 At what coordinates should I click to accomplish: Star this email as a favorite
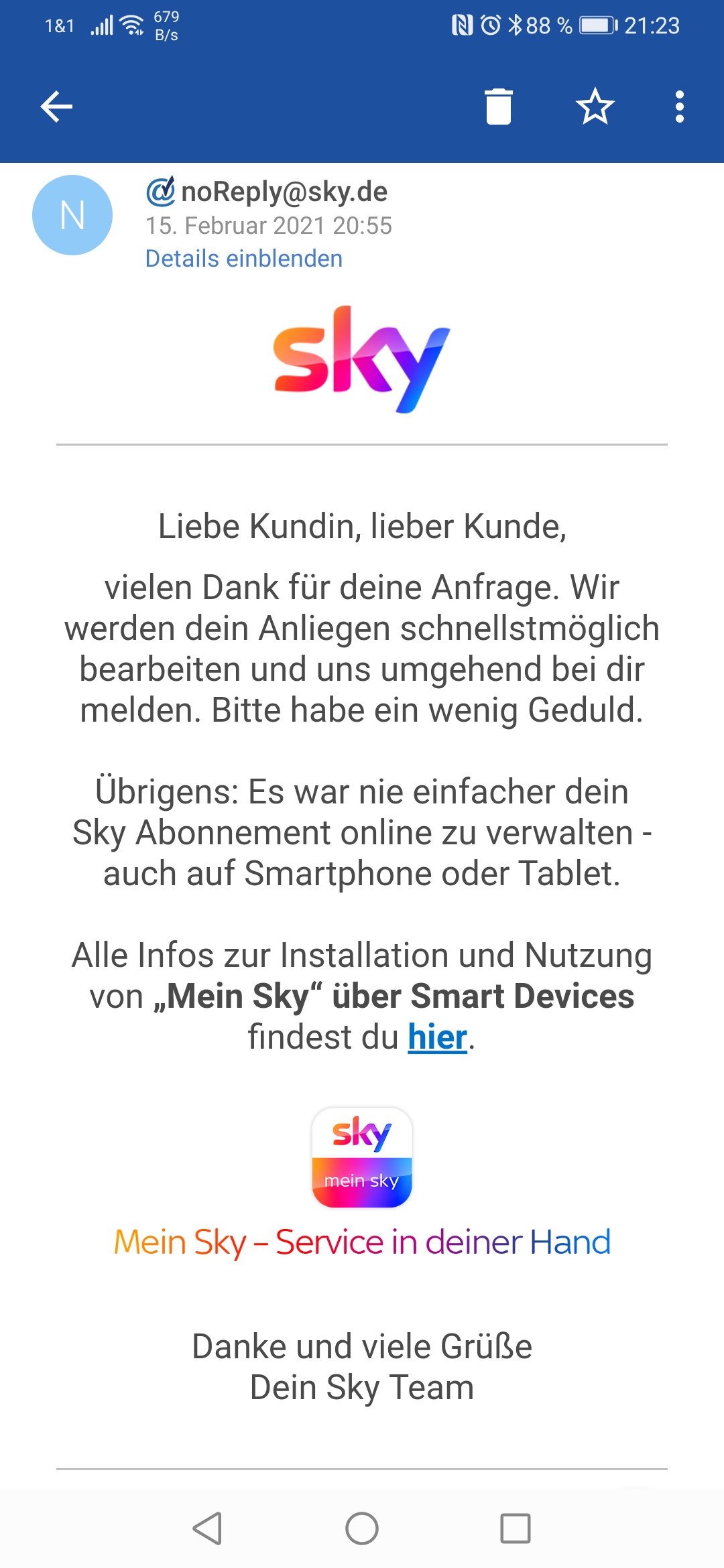(x=595, y=106)
